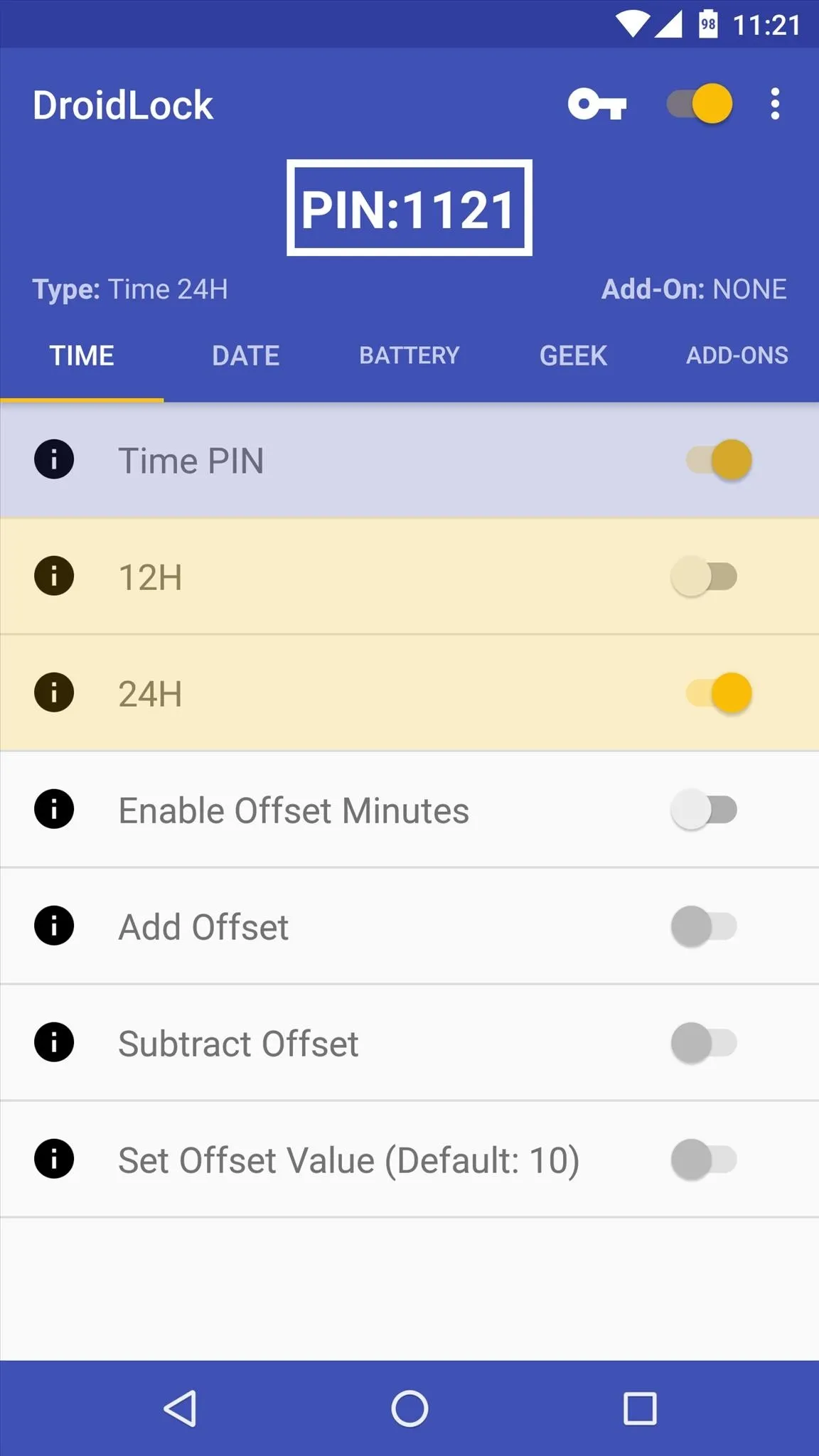
Task: Tap the key icon in the app bar
Action: (597, 105)
